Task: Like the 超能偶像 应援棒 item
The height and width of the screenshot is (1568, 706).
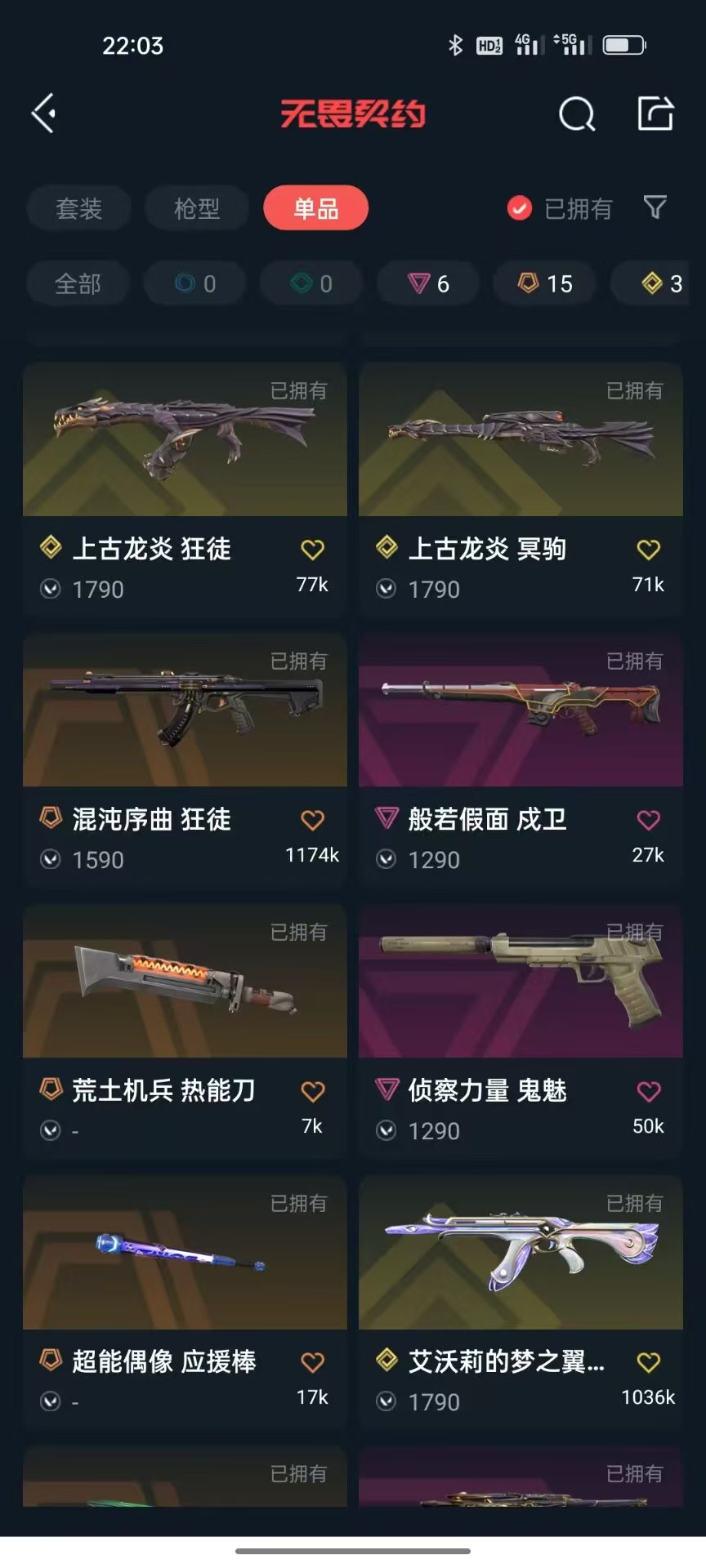Action: [312, 1362]
